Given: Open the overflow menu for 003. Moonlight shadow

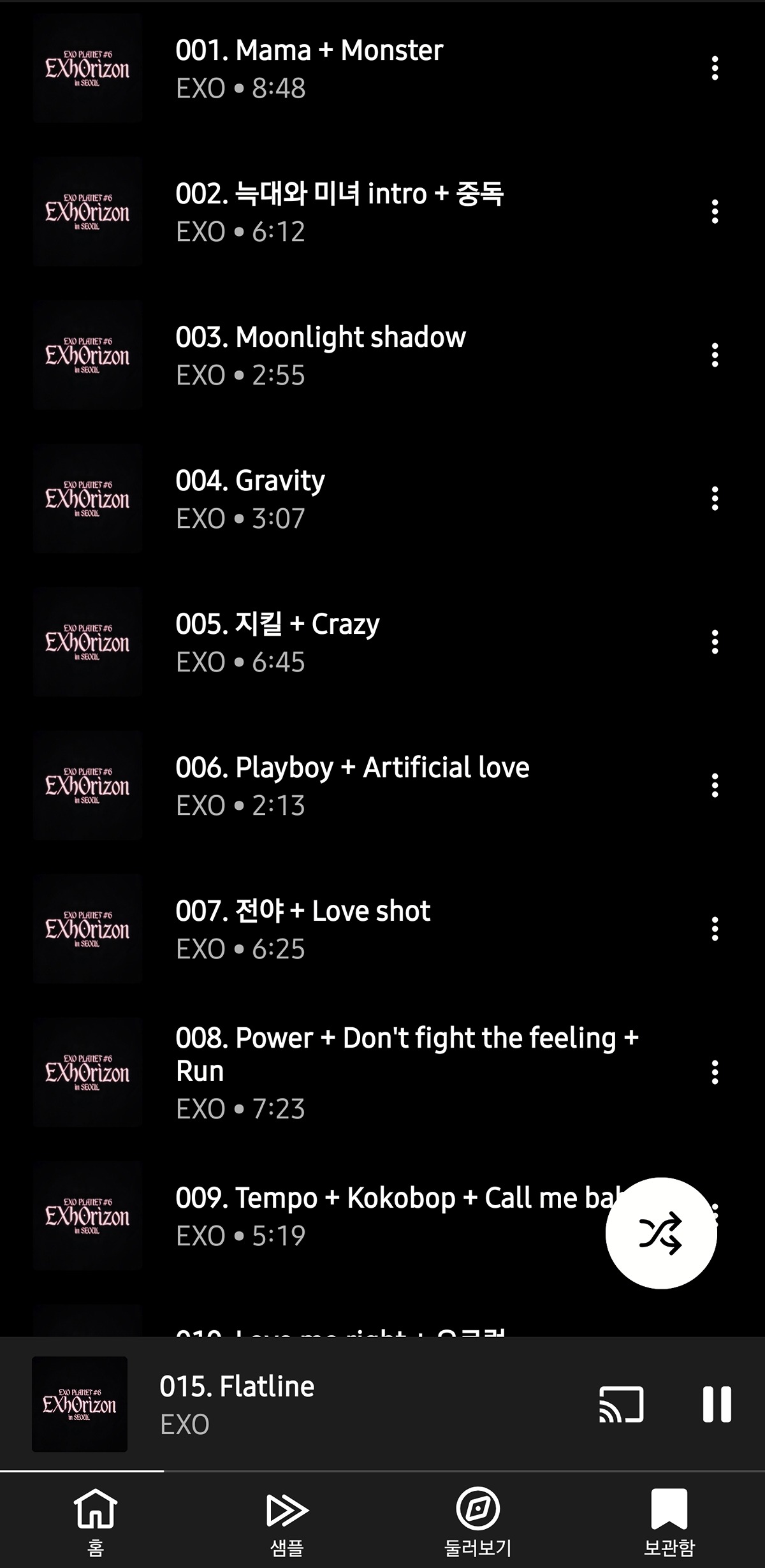Looking at the screenshot, I should [x=715, y=355].
